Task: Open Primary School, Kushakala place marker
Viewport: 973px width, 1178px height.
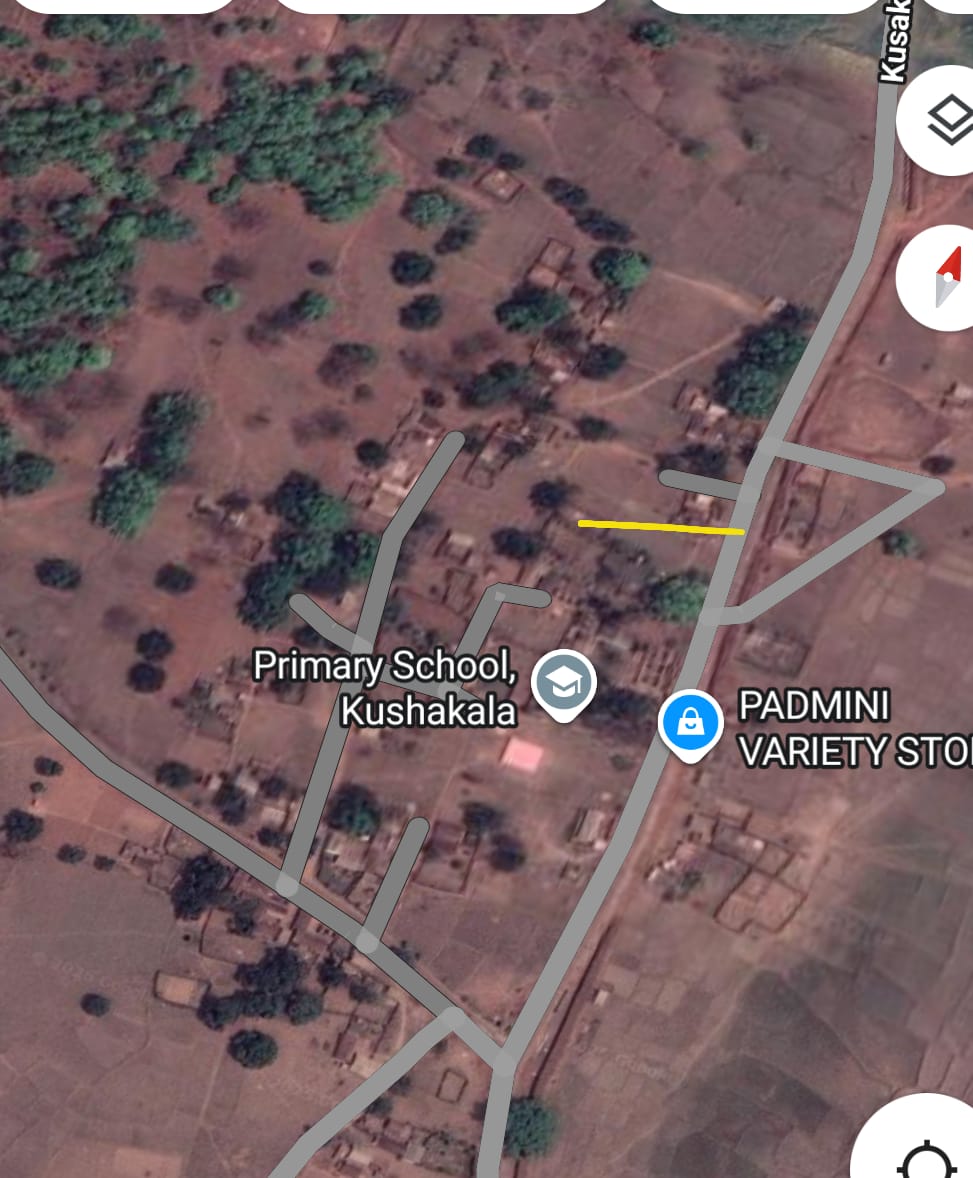Action: click(564, 685)
